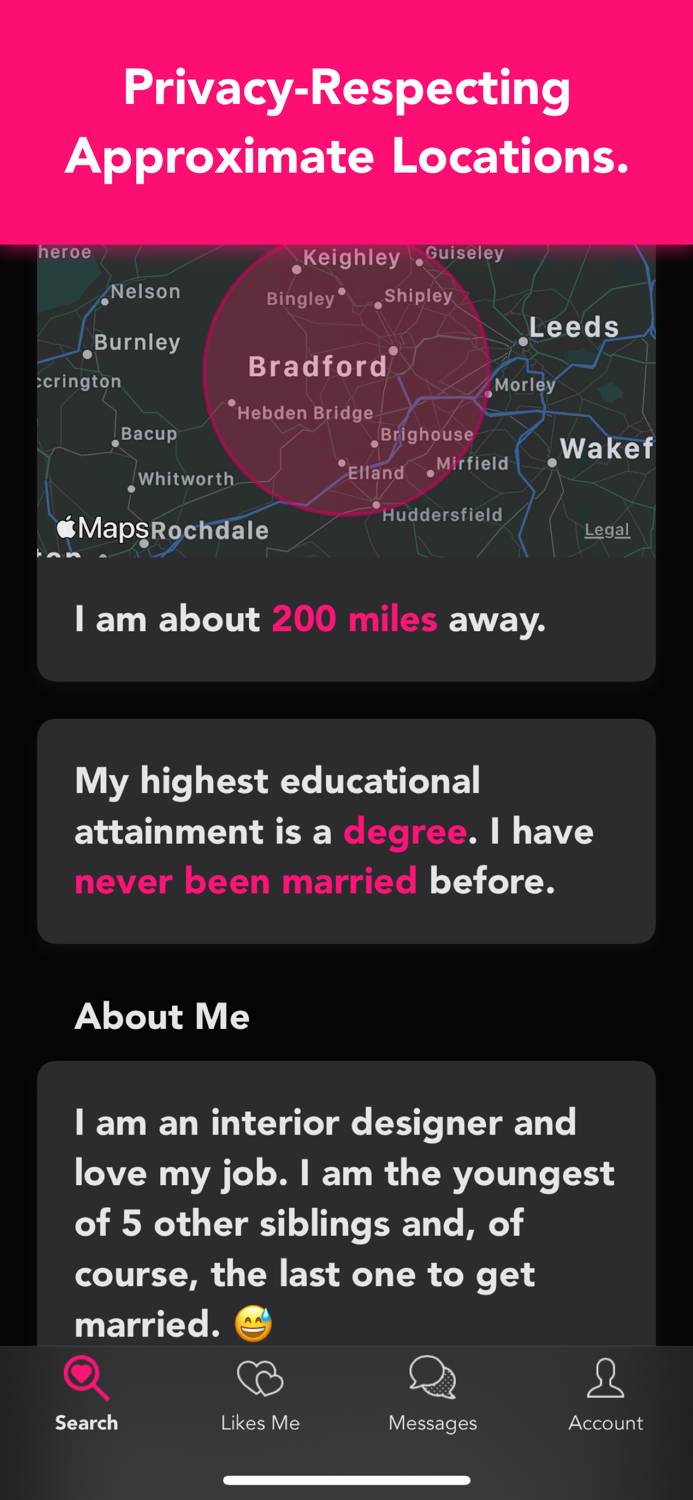Go to the Messages tab
Screen dimensions: 693x1500
[x=432, y=1394]
